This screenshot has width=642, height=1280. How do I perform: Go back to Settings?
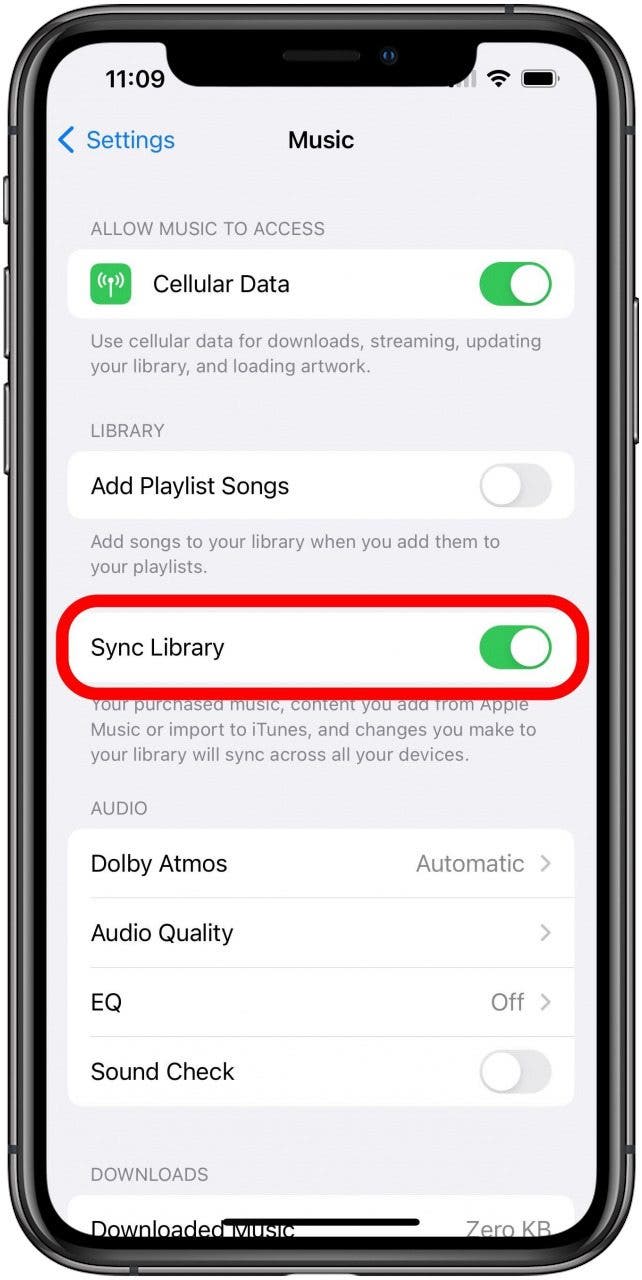(x=116, y=140)
